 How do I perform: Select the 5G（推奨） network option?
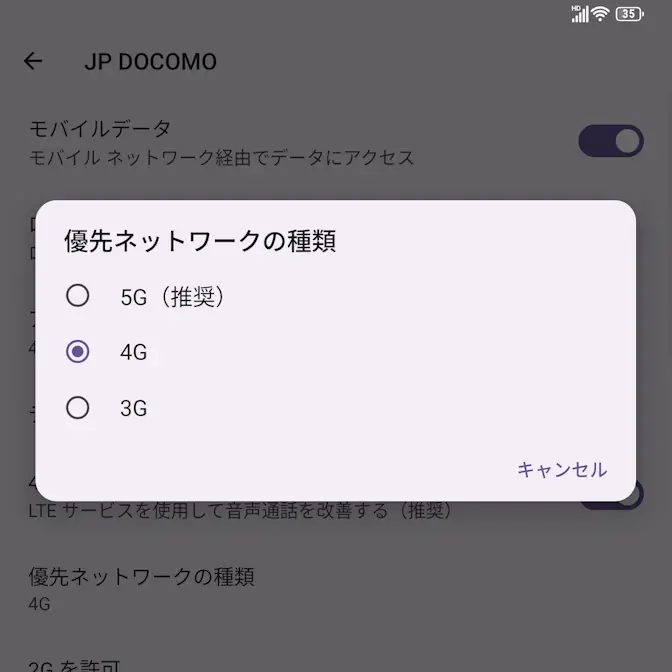[x=78, y=296]
